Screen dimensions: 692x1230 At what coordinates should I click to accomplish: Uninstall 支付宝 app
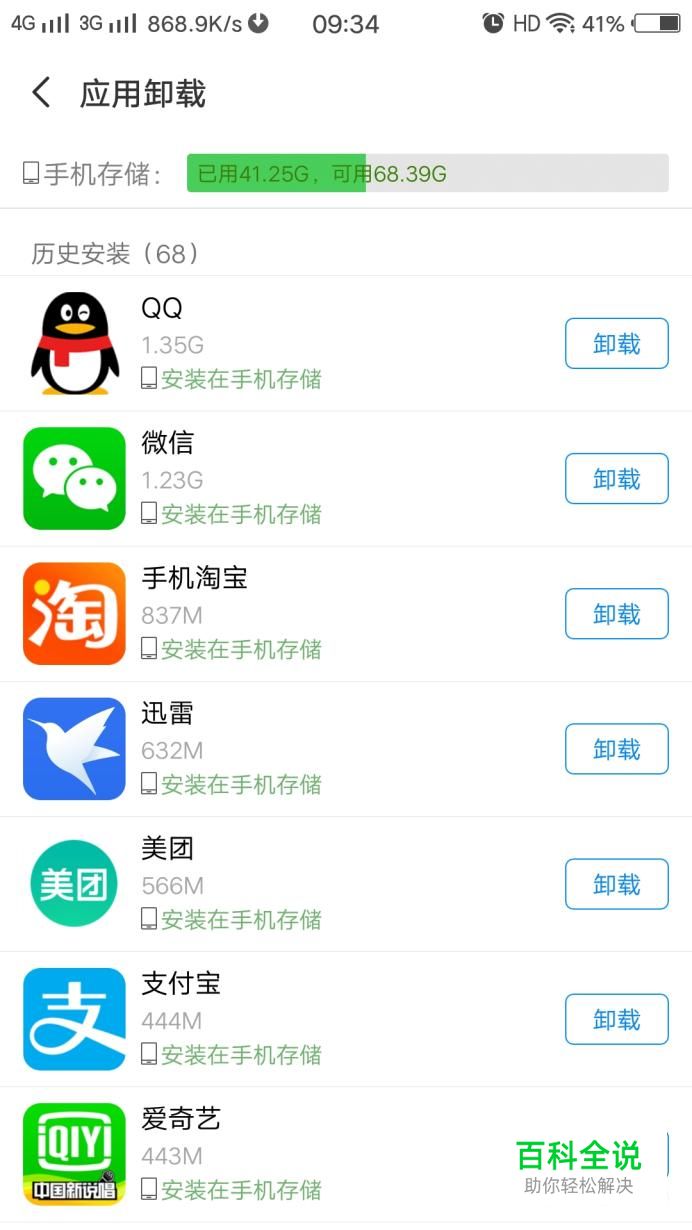coord(616,1019)
